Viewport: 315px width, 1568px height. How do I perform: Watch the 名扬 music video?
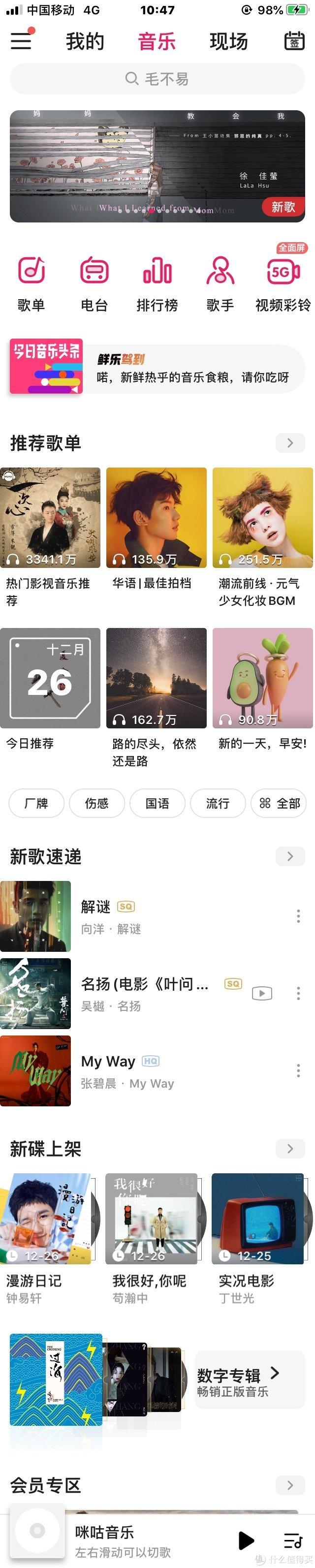pos(262,993)
